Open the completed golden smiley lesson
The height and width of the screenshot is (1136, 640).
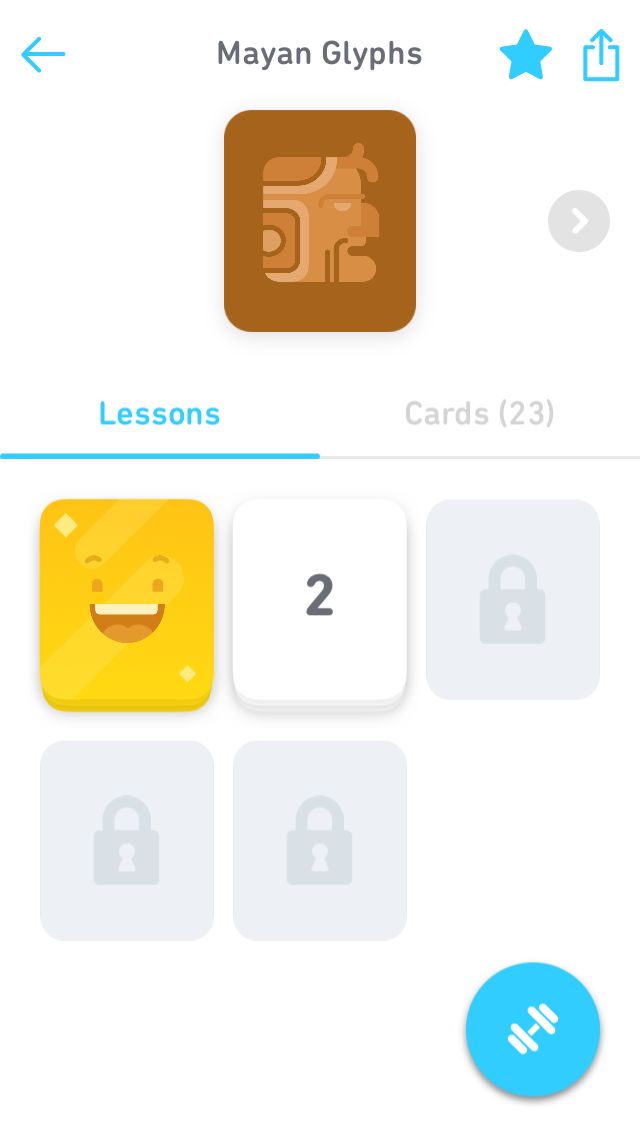point(127,604)
